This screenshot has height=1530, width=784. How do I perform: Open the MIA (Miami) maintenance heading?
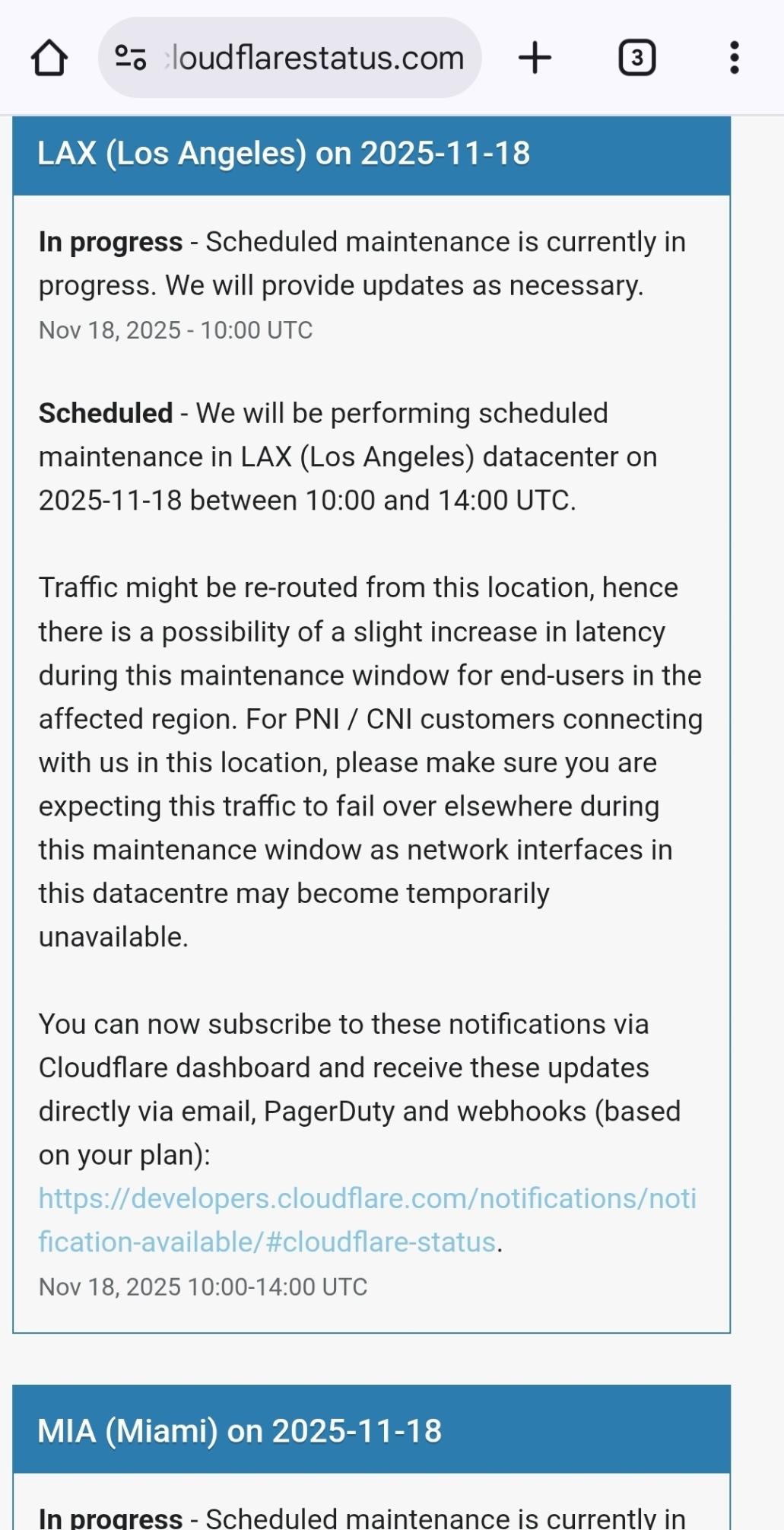(240, 1431)
